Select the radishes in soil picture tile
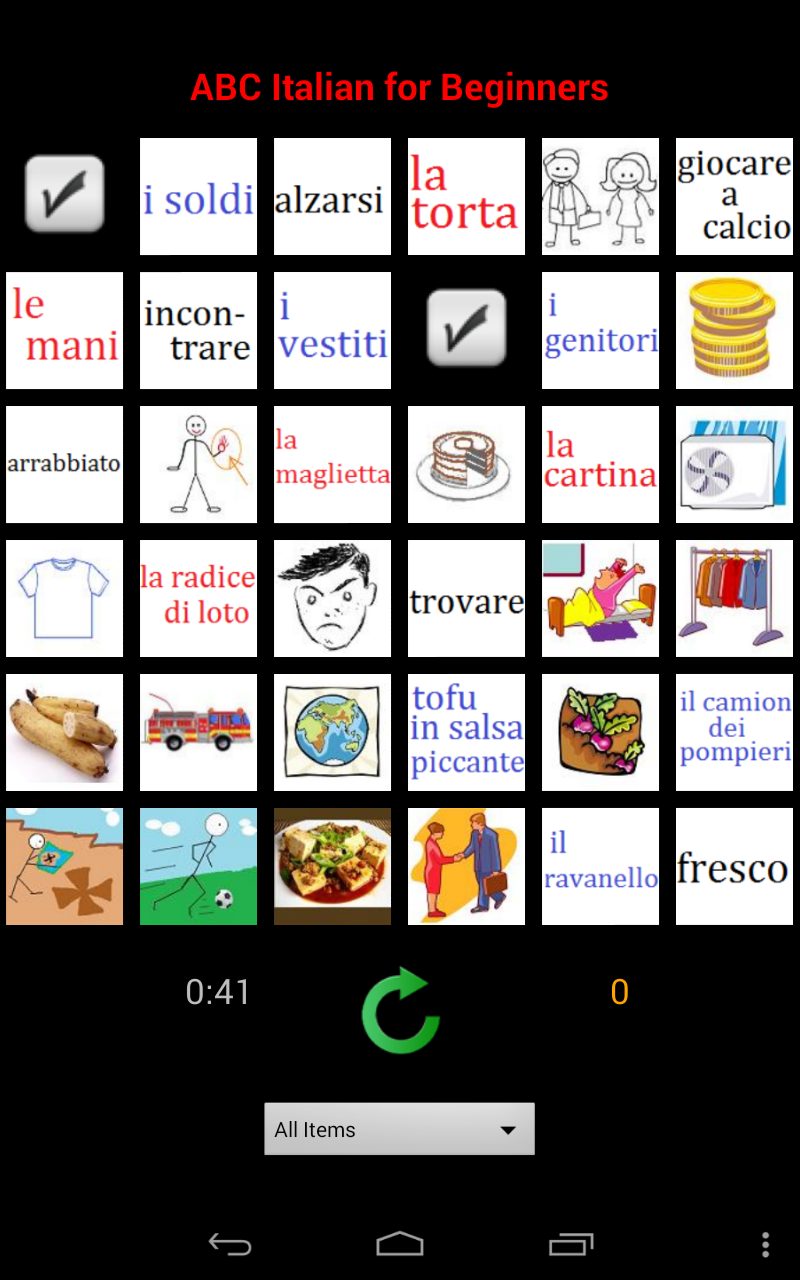Viewport: 800px width, 1280px height. tap(600, 732)
